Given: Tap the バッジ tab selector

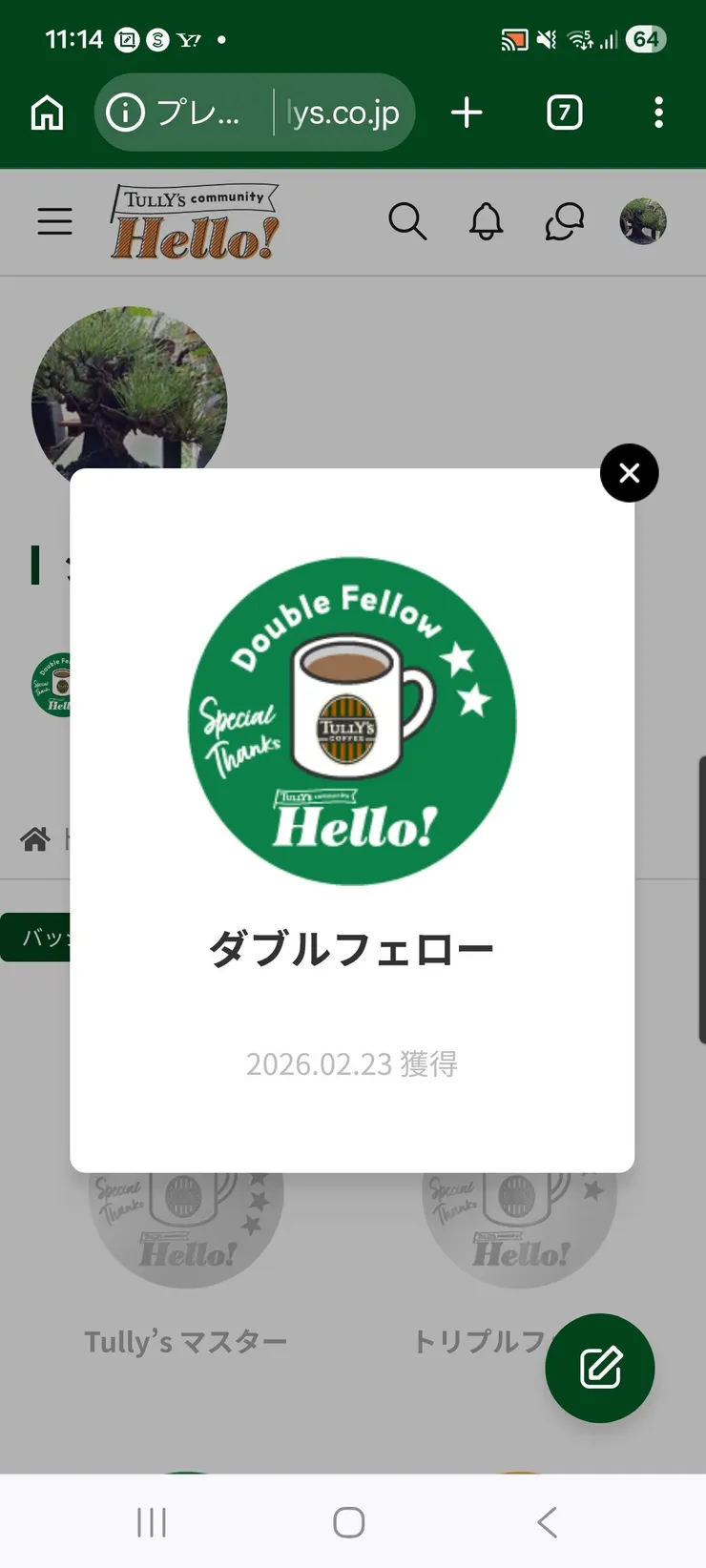Looking at the screenshot, I should point(38,938).
